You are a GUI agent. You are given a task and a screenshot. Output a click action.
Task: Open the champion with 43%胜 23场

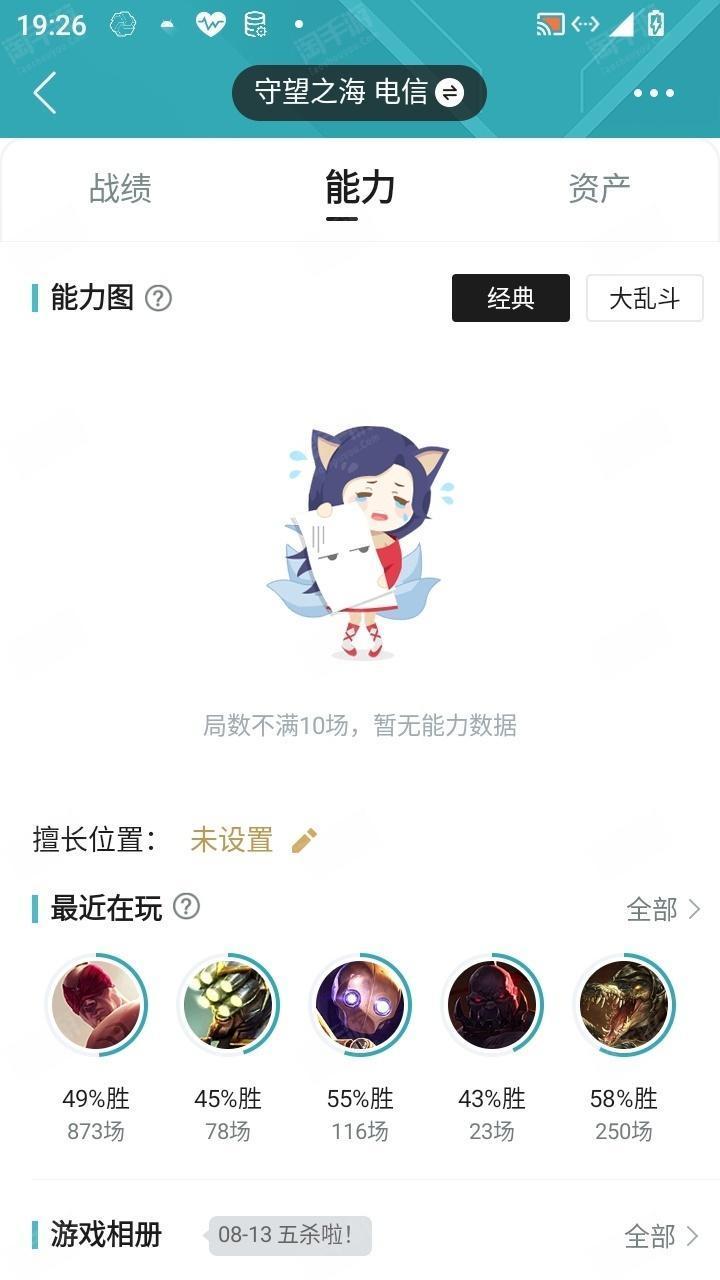tap(492, 1004)
